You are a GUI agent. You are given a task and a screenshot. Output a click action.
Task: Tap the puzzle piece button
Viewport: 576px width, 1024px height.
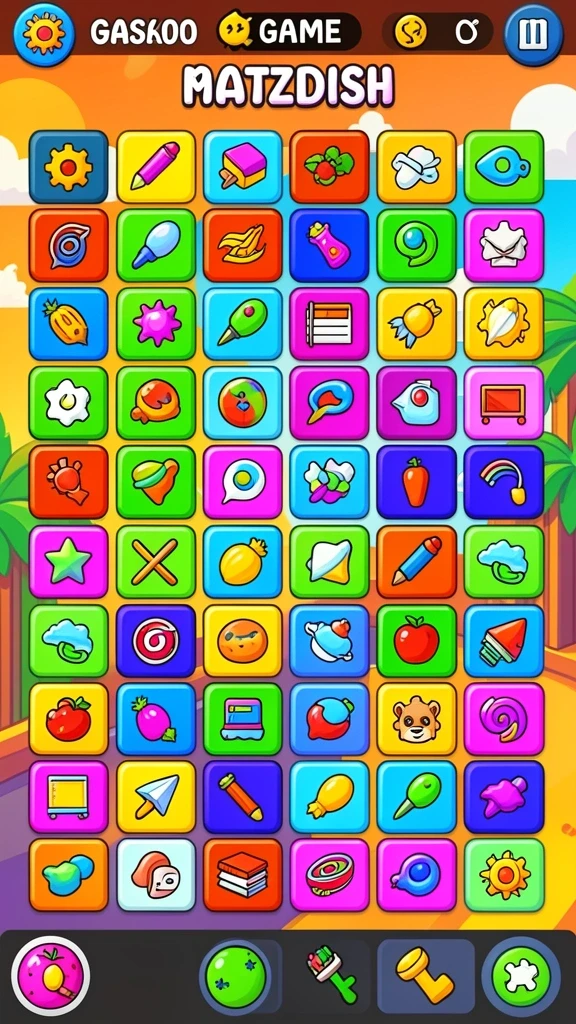[520, 976]
